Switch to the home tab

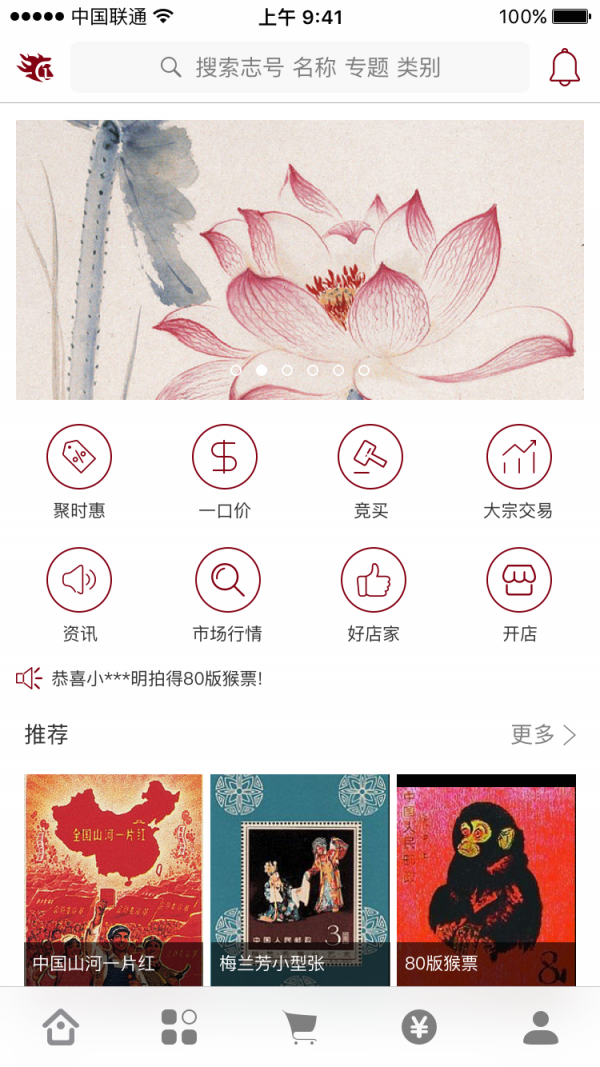pyautogui.click(x=61, y=1027)
